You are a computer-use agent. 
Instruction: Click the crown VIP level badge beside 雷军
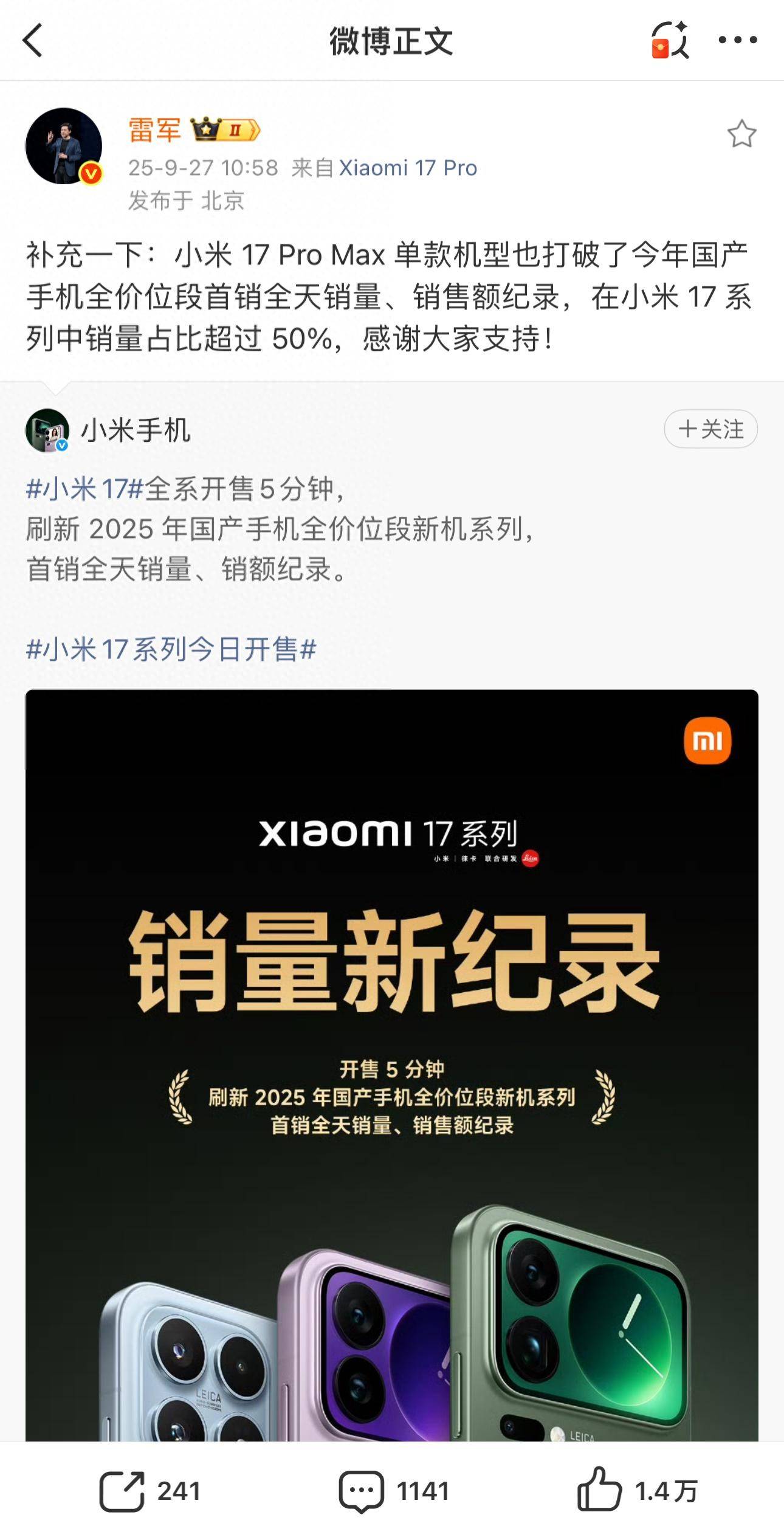(x=224, y=129)
